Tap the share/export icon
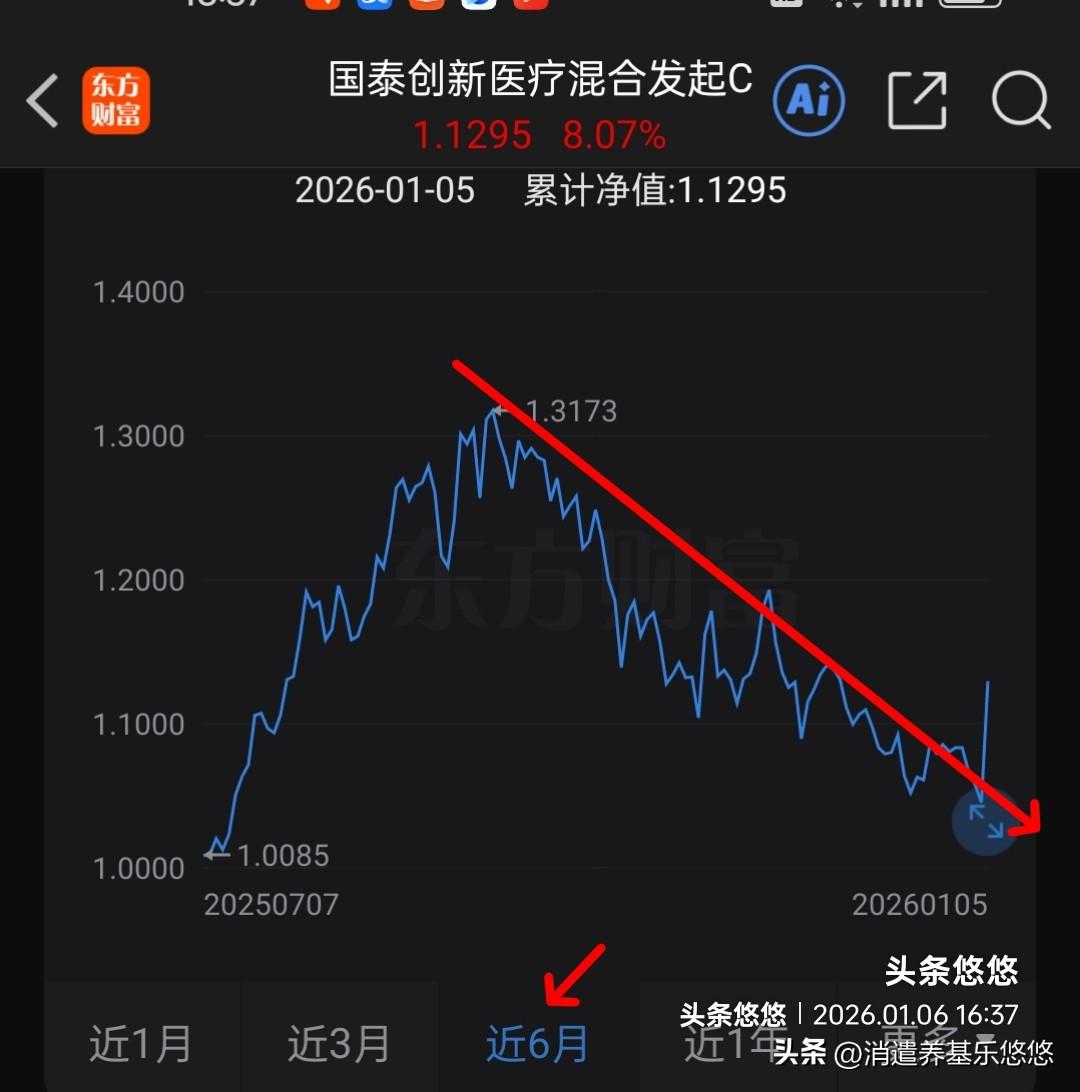Image resolution: width=1080 pixels, height=1092 pixels. [917, 100]
